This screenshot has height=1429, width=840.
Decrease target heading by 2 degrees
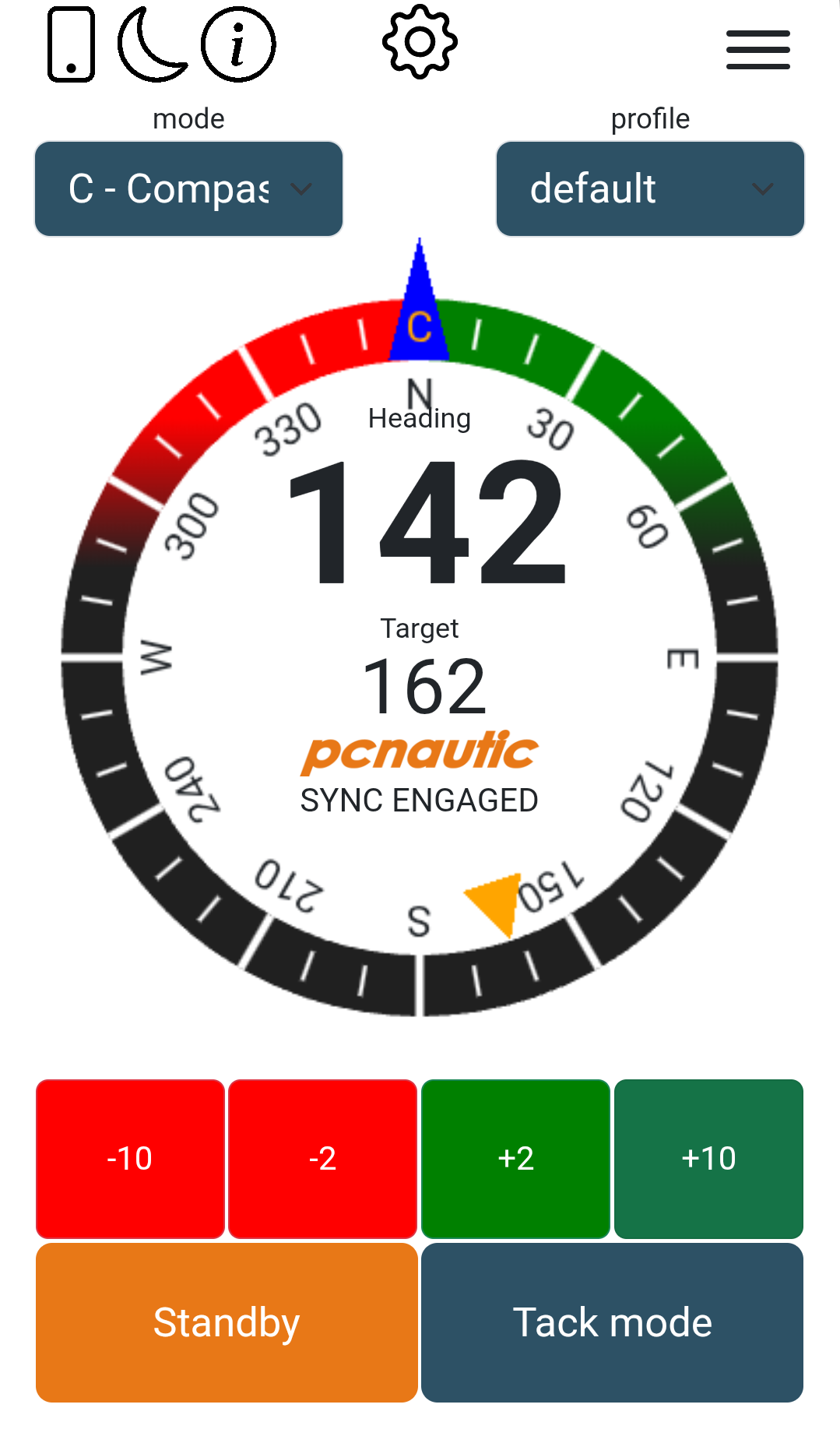click(x=322, y=1159)
